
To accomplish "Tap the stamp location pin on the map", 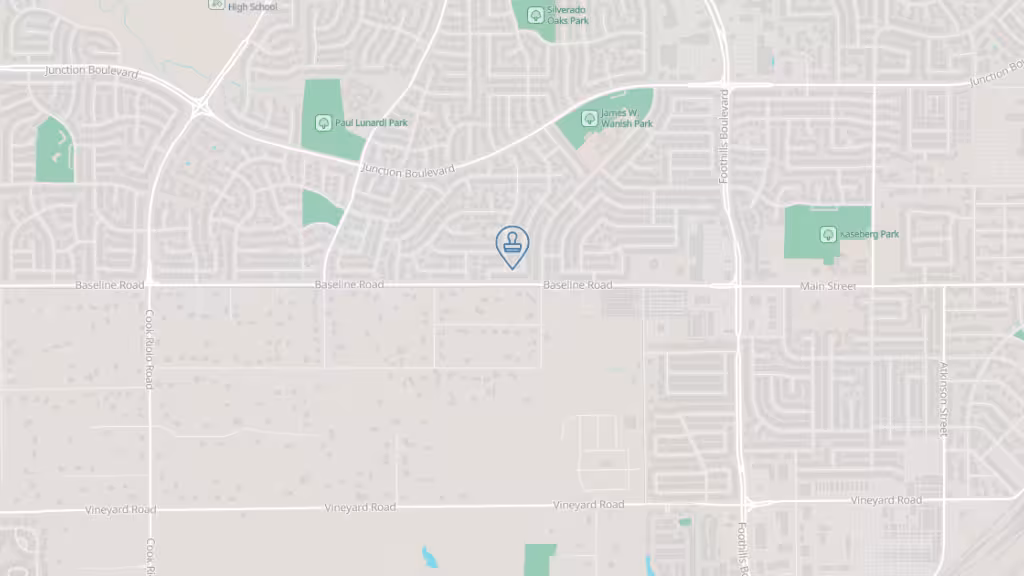I will [512, 244].
